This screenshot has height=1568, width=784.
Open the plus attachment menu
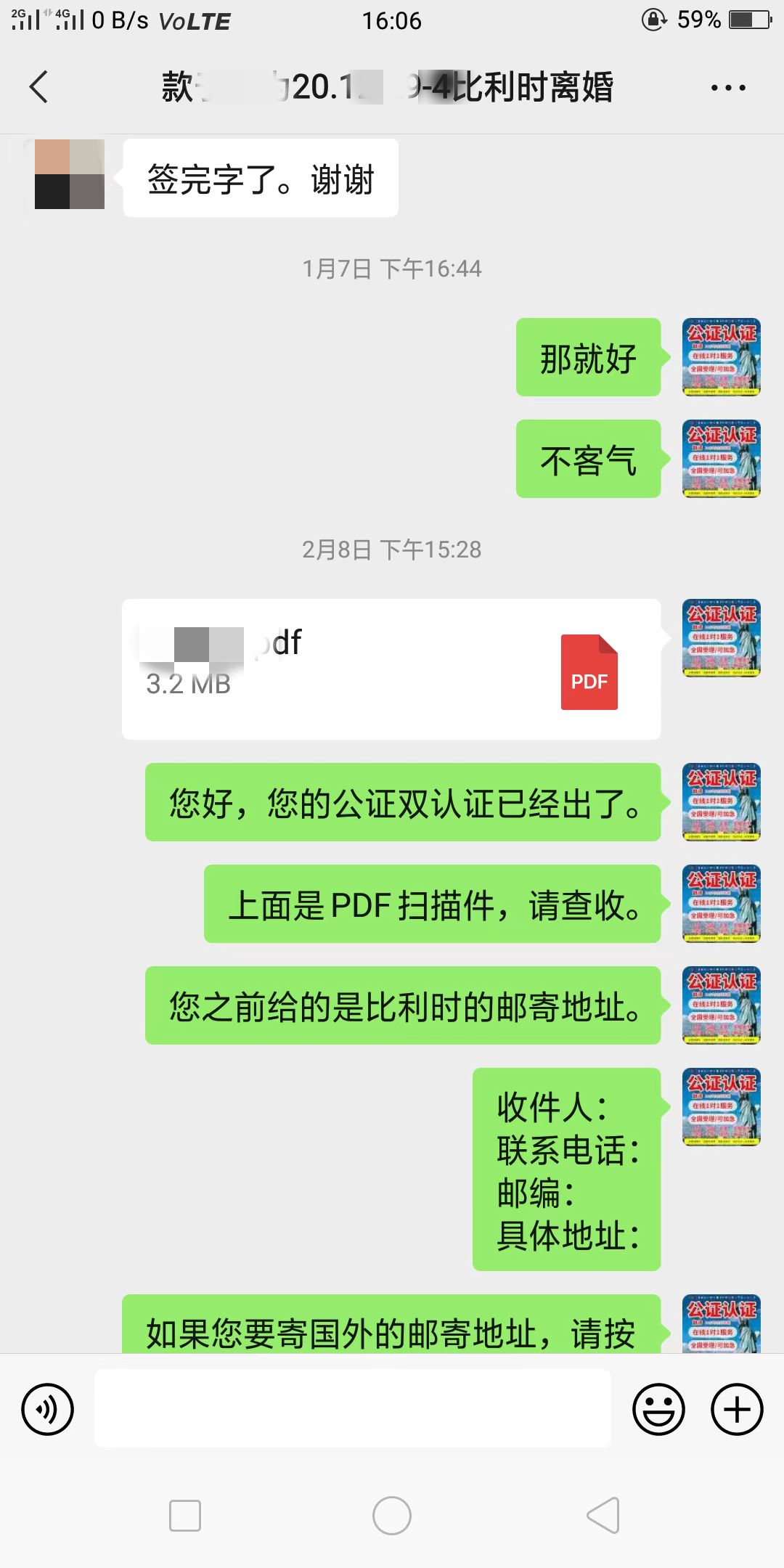[736, 1409]
